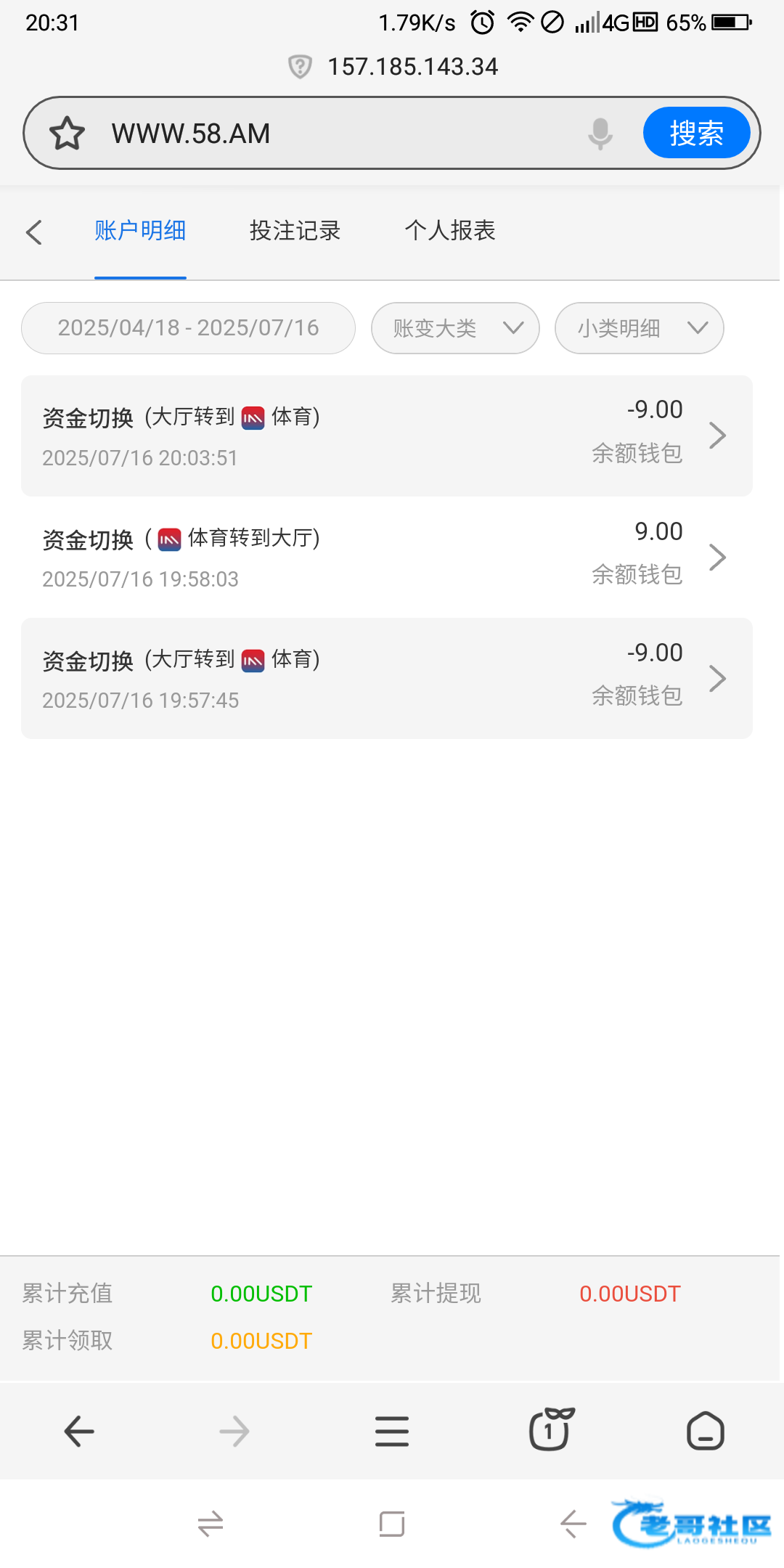
Task: Open the 19:58:03 资金切换 record
Action: point(386,557)
